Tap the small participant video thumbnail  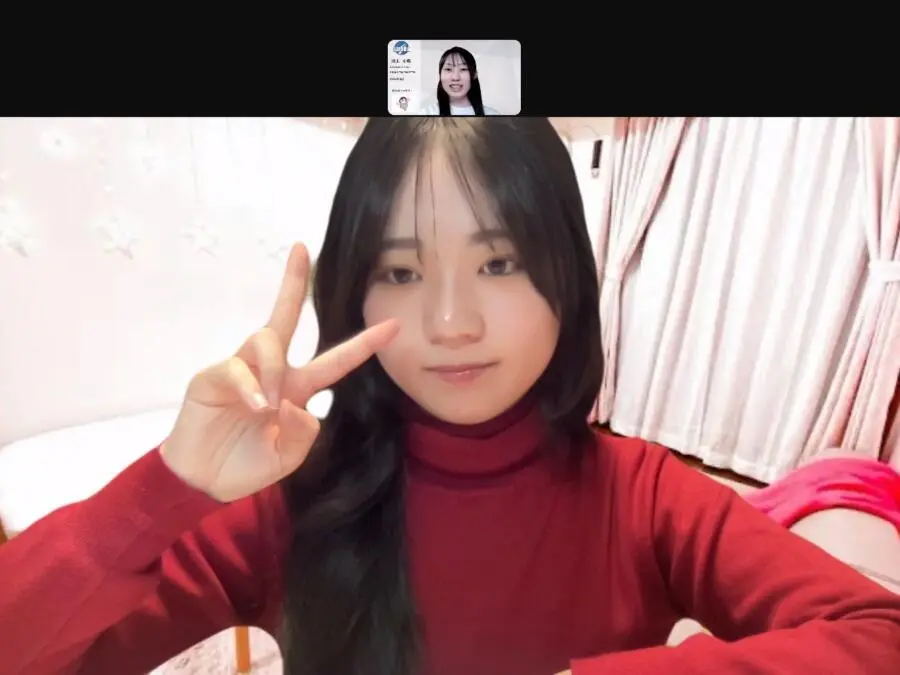(x=454, y=78)
